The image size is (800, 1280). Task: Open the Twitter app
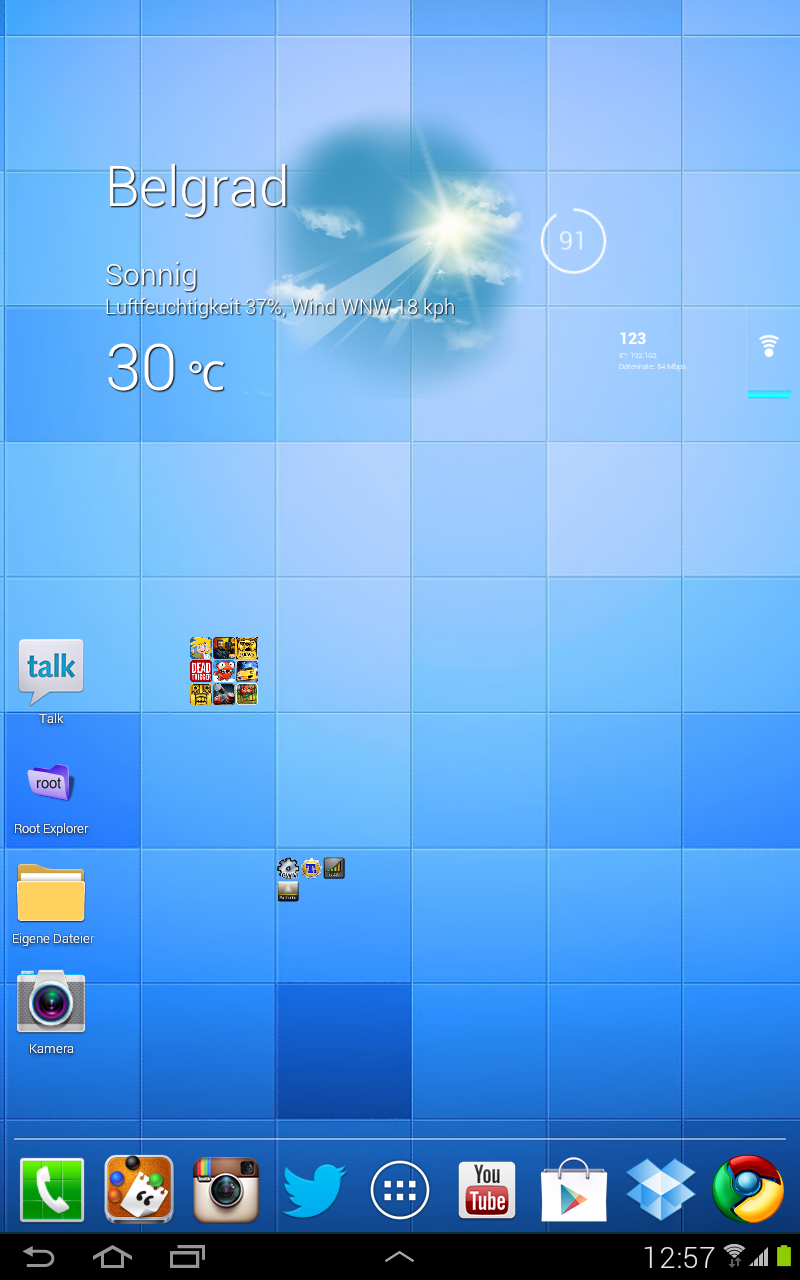313,1190
